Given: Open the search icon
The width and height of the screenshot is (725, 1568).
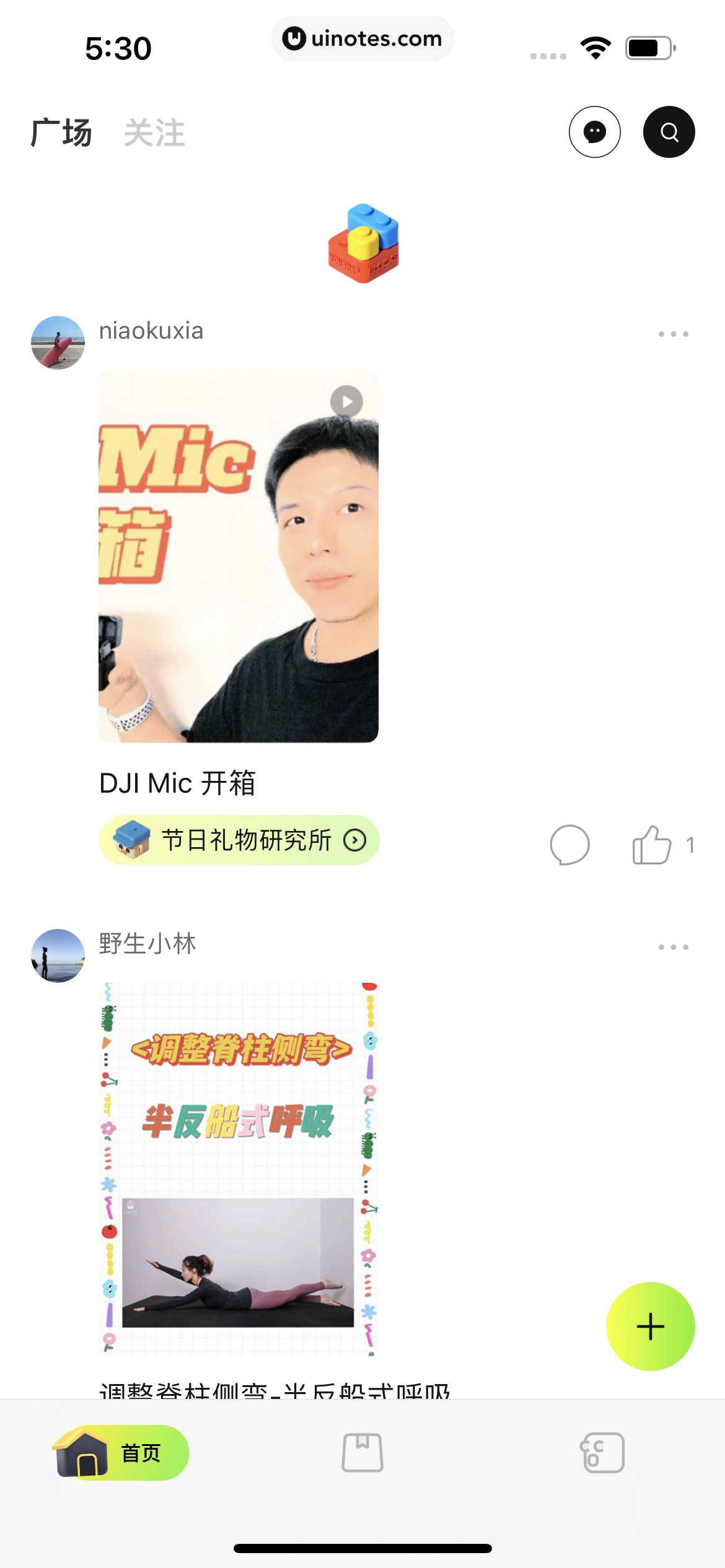Looking at the screenshot, I should point(669,131).
